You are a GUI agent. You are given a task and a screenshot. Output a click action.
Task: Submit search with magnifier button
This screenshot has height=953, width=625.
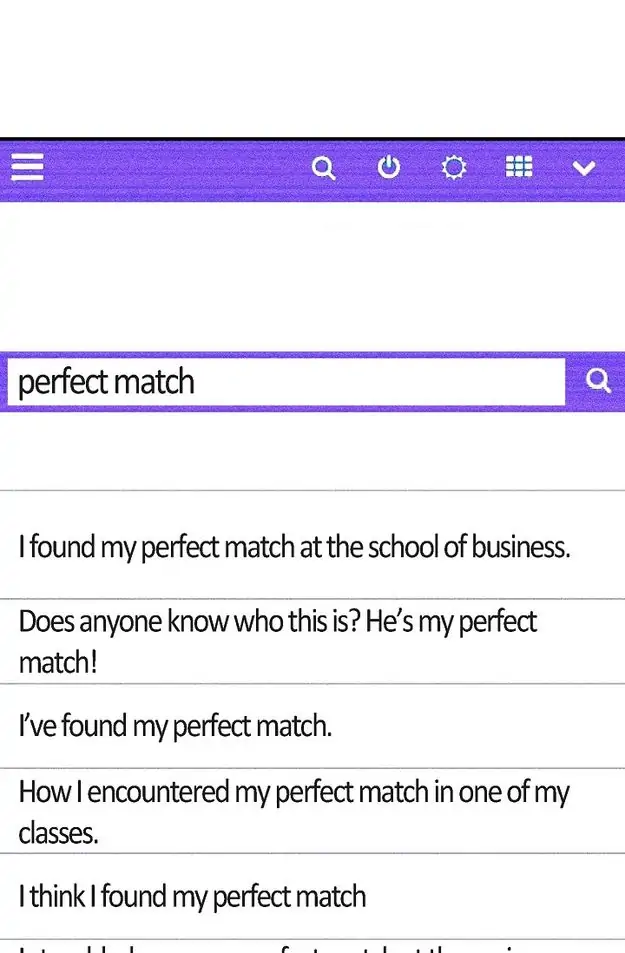[598, 381]
